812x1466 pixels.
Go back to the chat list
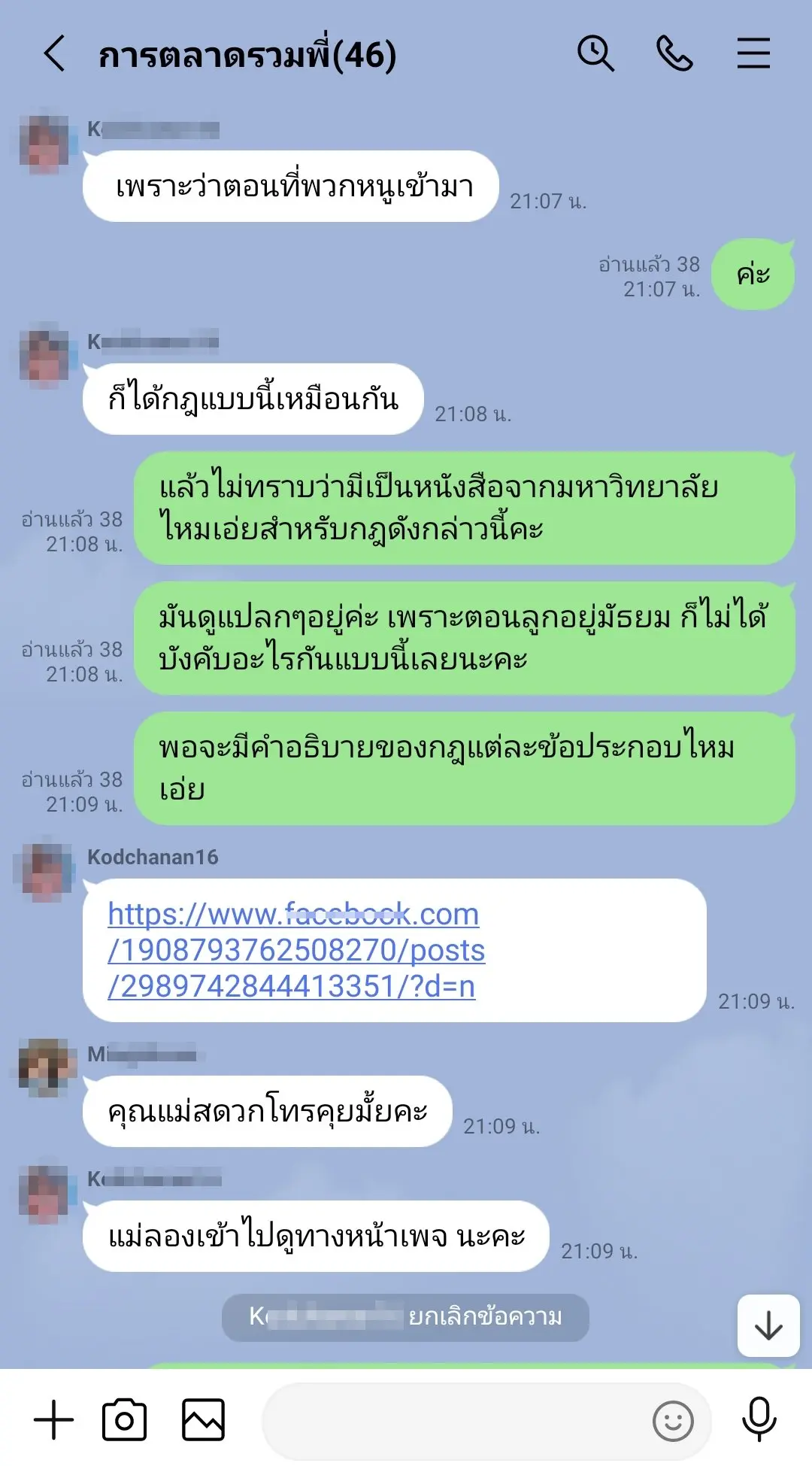click(x=54, y=54)
